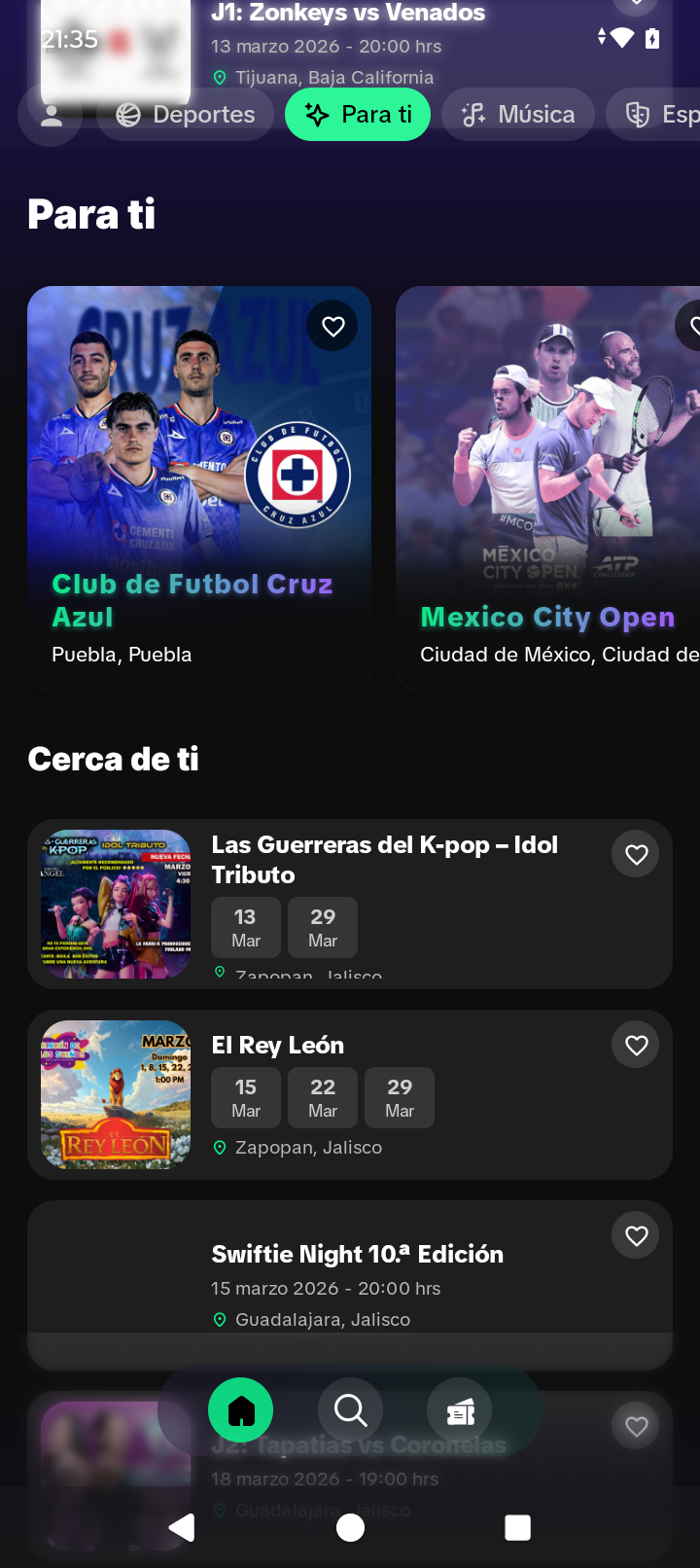Viewport: 700px width, 1568px height.
Task: Pick 22 Mar date for El Rey León
Action: tap(323, 1098)
